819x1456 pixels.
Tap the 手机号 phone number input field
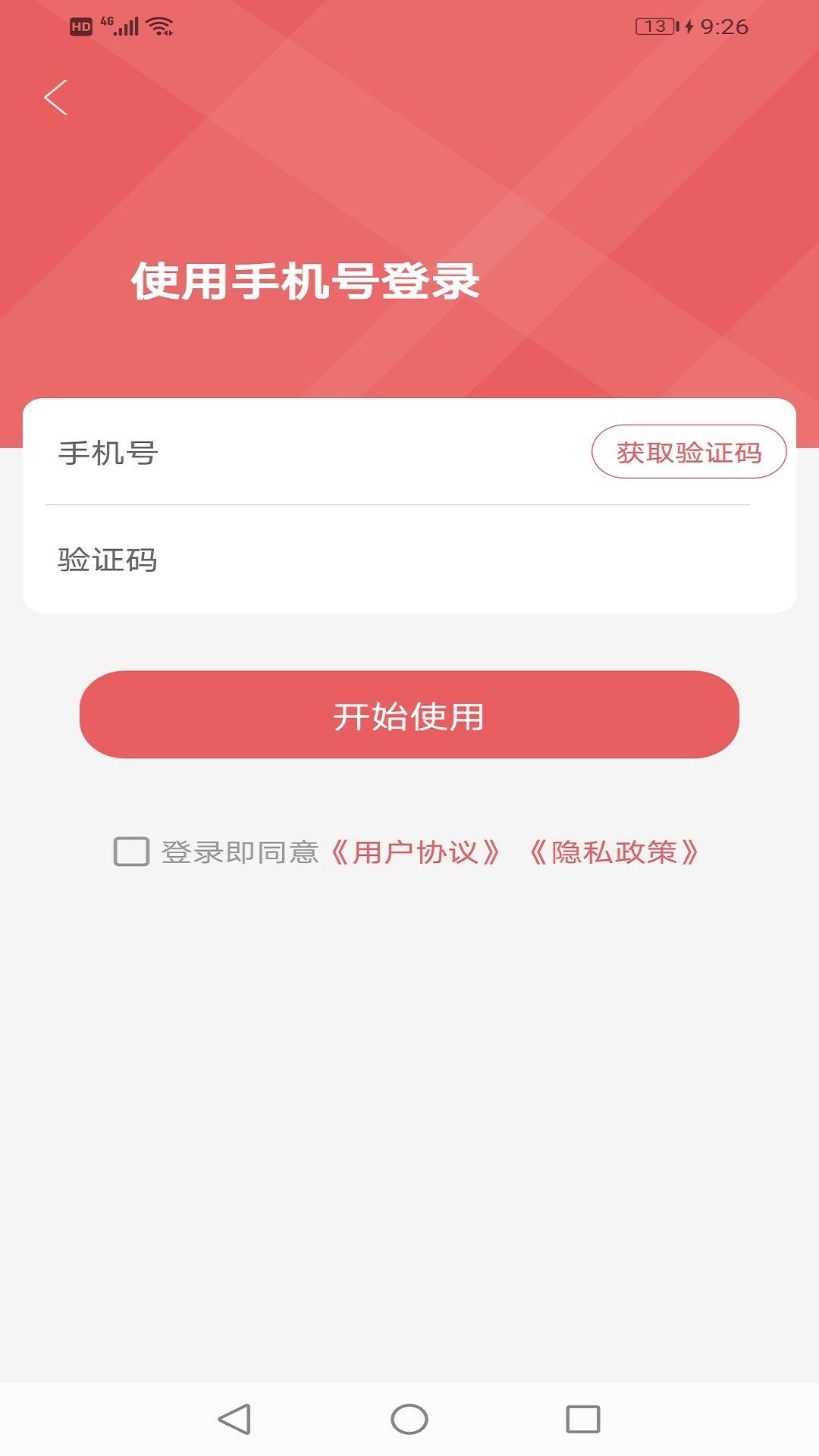click(303, 452)
